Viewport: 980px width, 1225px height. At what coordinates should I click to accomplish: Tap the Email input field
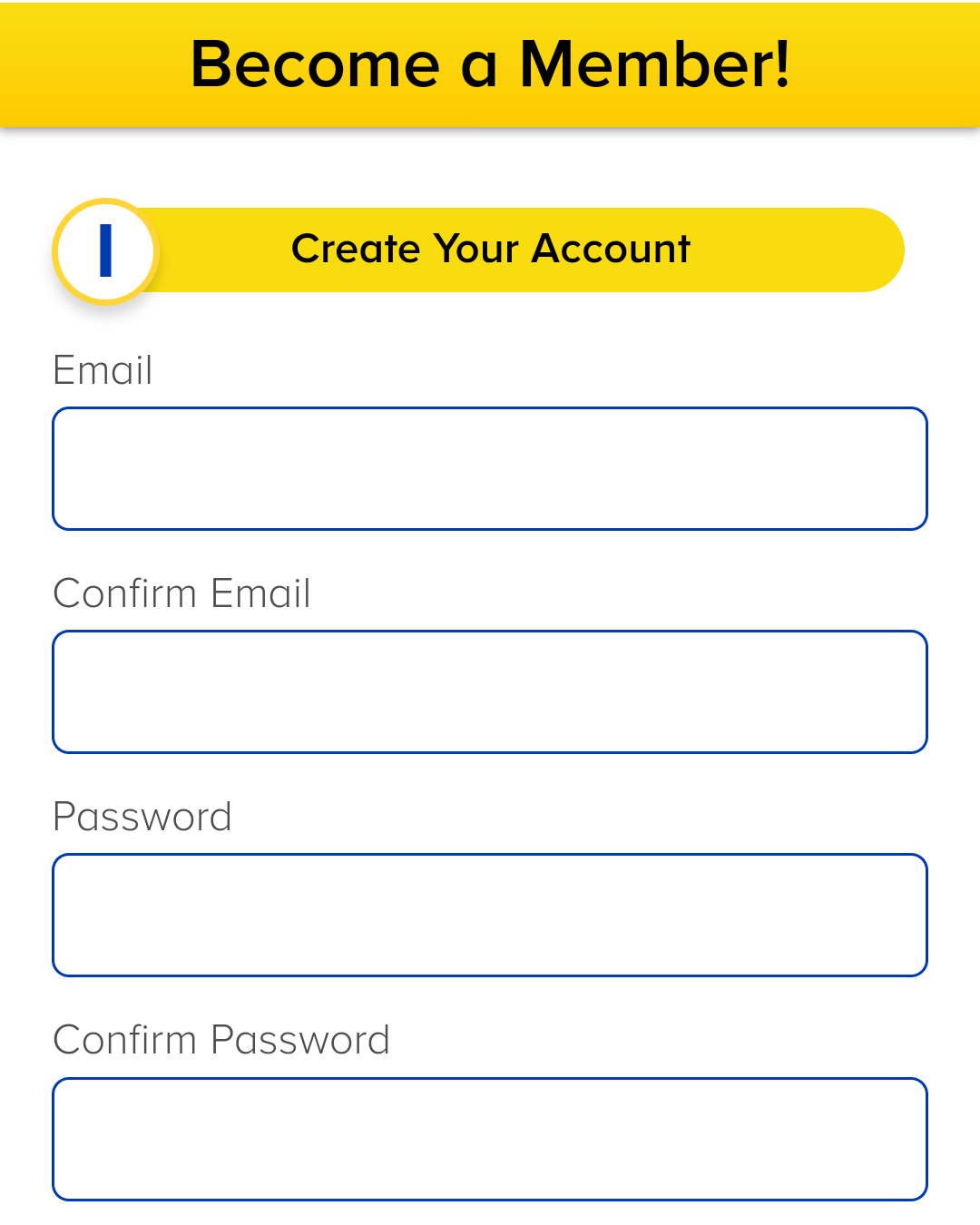click(x=490, y=468)
